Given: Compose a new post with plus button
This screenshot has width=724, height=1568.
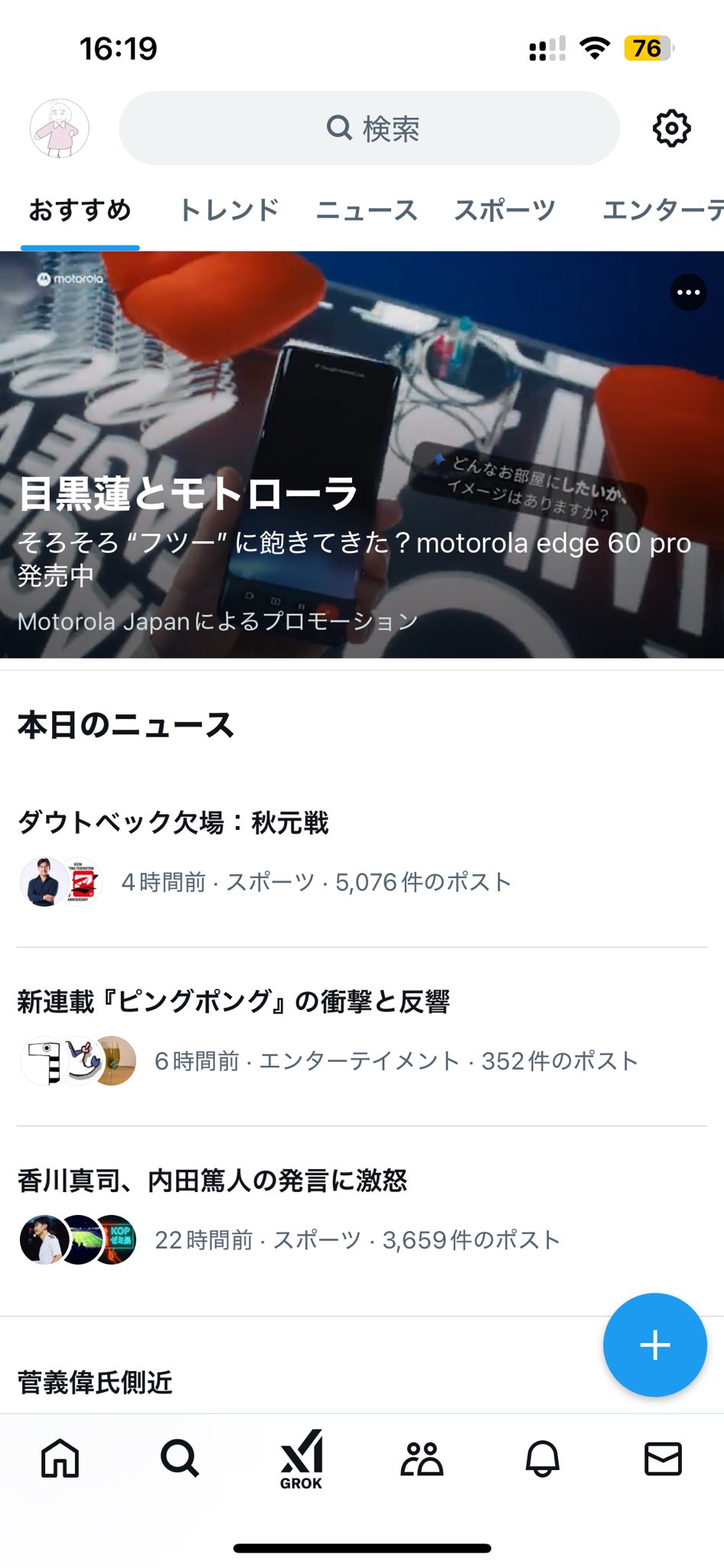Looking at the screenshot, I should [x=654, y=1345].
